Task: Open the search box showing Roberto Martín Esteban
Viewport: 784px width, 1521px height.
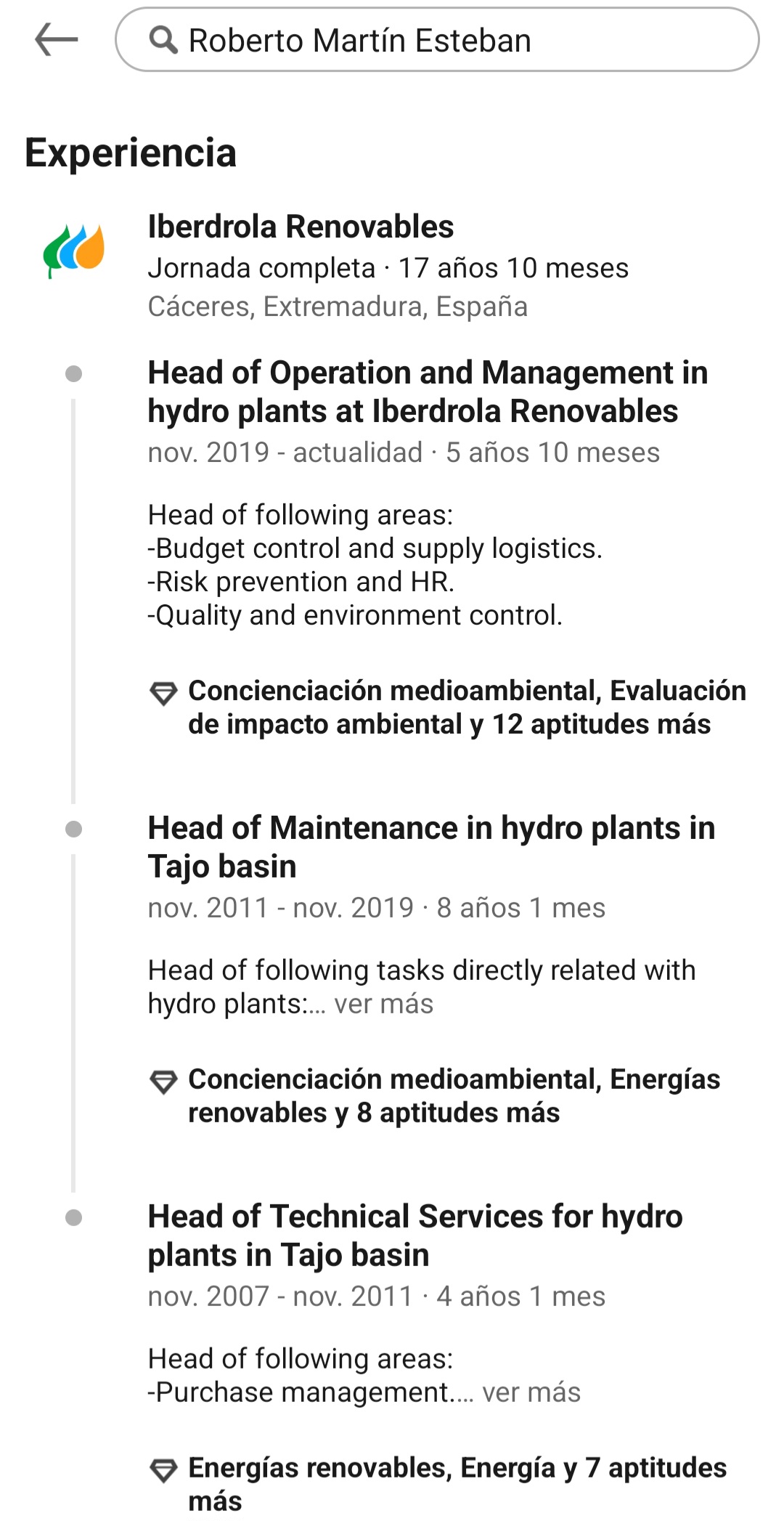Action: [437, 40]
